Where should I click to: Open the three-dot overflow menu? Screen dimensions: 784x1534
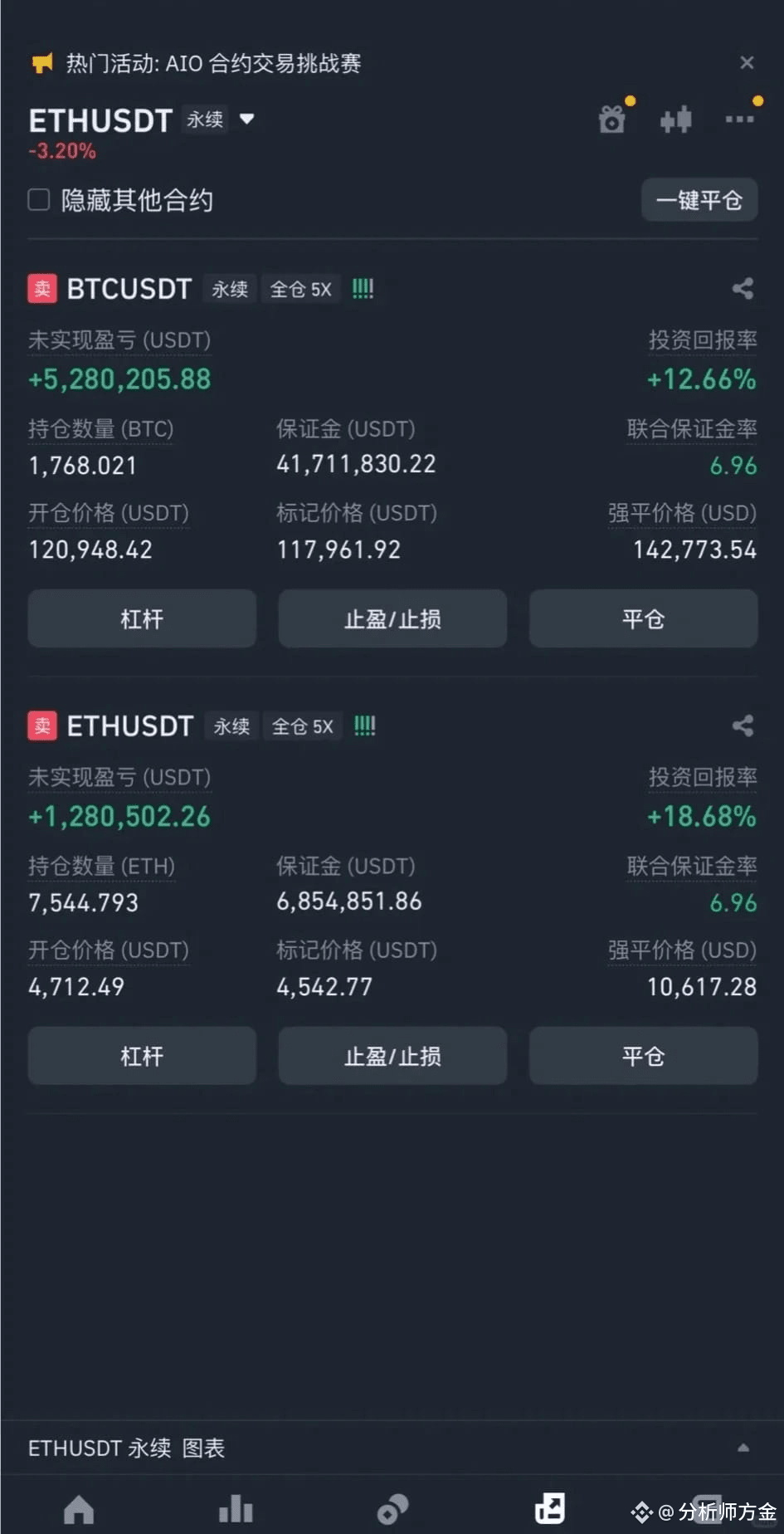point(739,120)
